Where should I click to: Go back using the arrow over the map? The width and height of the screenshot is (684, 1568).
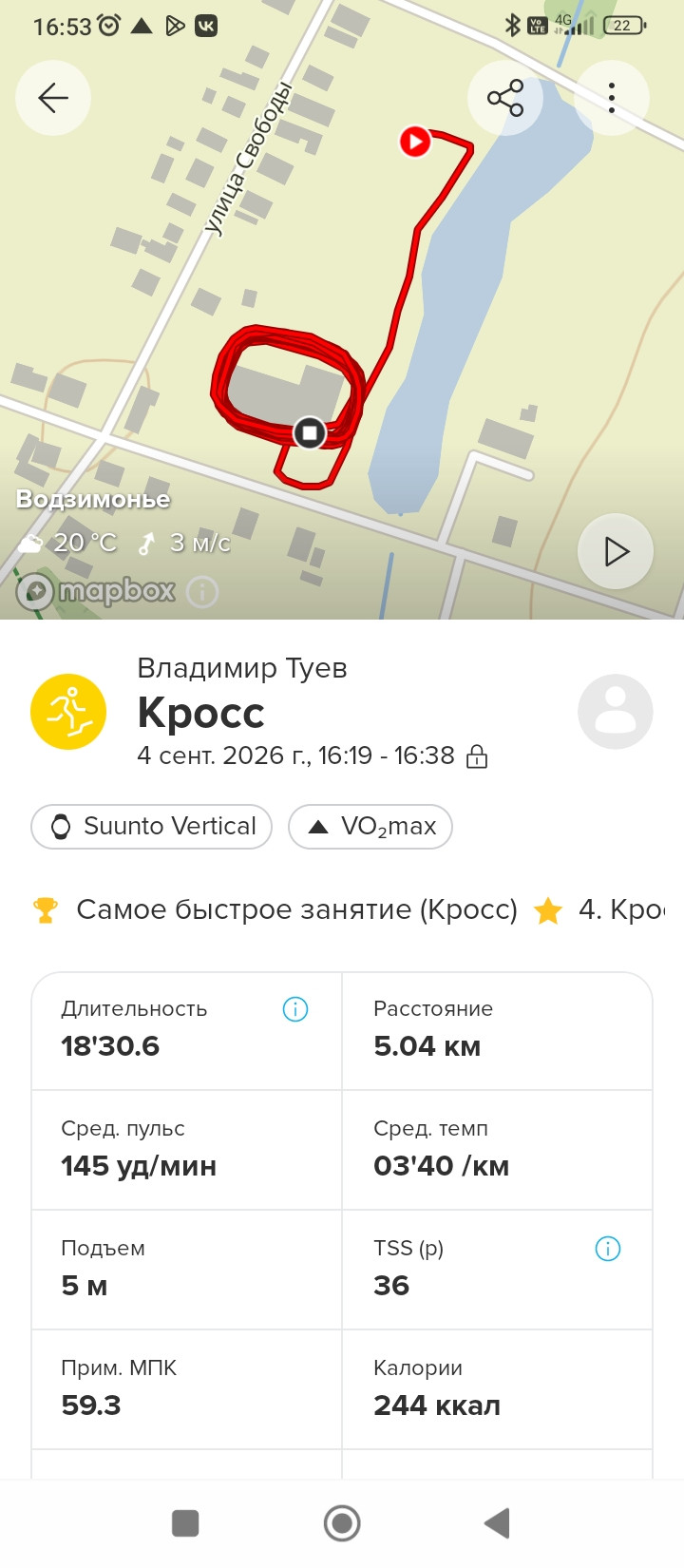[x=53, y=98]
